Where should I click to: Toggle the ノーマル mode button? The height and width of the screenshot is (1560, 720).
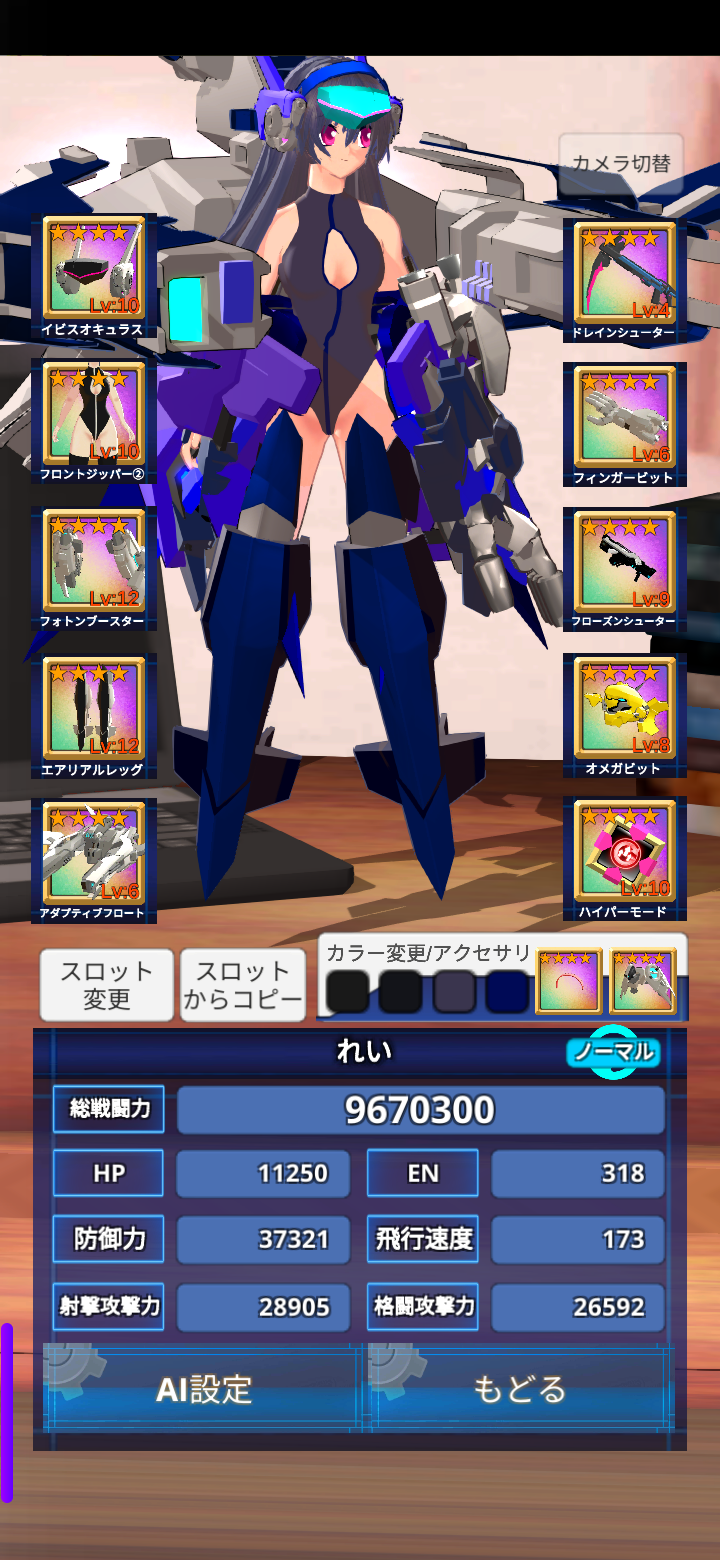click(x=614, y=1052)
